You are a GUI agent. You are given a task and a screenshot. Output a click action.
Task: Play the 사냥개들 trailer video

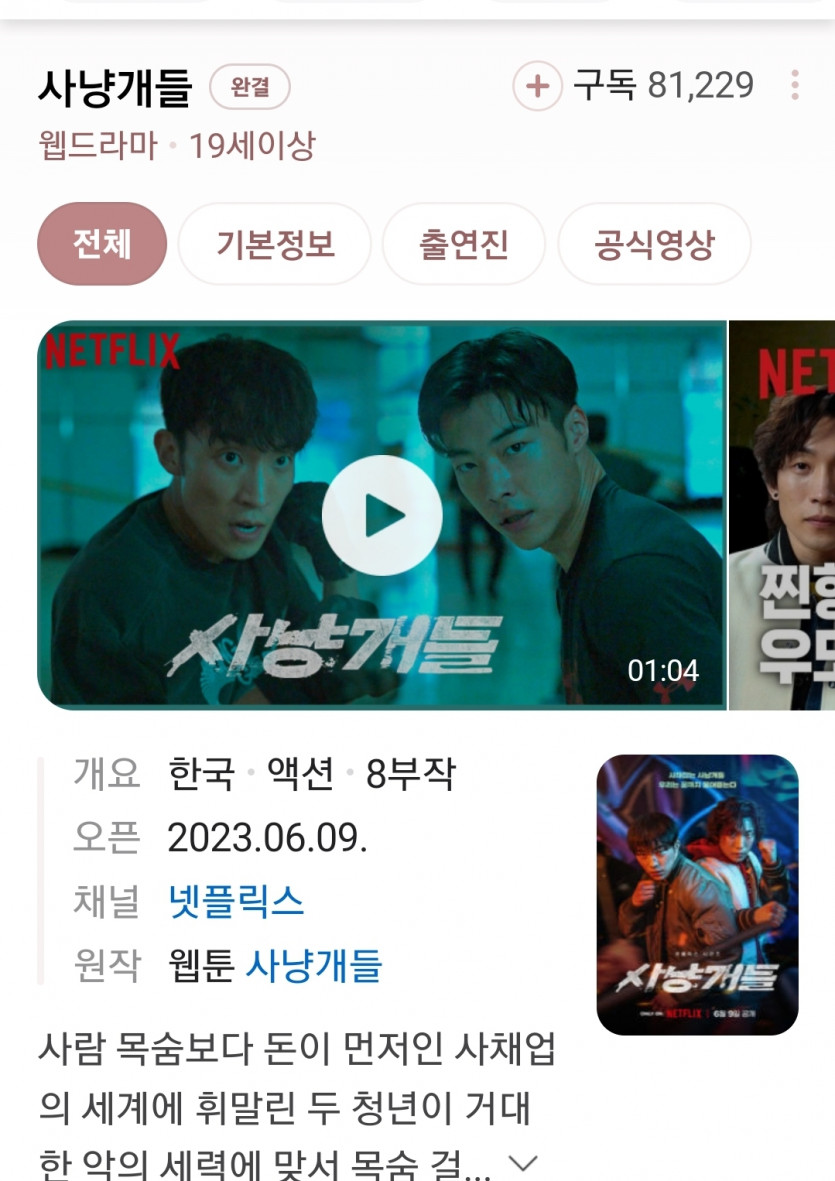tap(382, 516)
